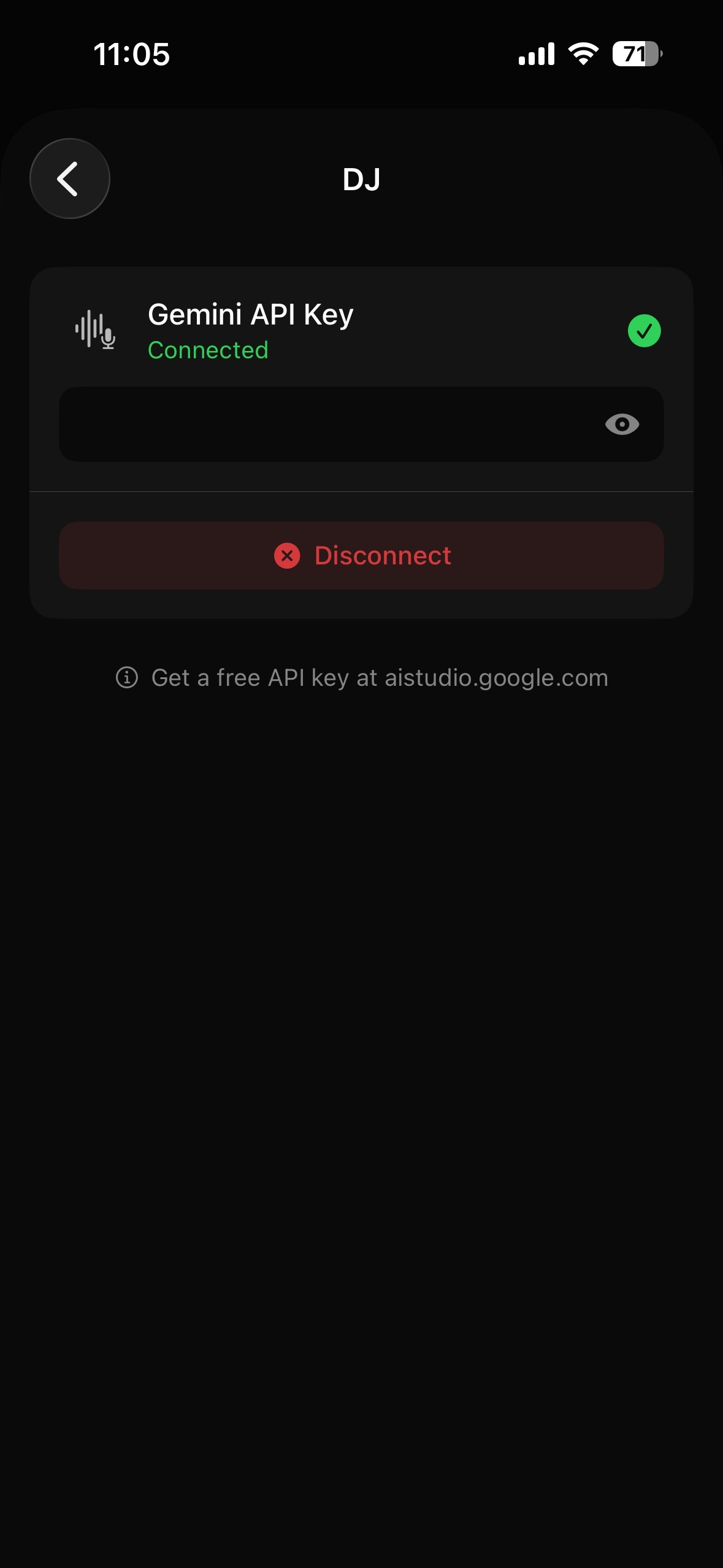Disconnect the Gemini API key
723x1568 pixels.
(x=361, y=556)
